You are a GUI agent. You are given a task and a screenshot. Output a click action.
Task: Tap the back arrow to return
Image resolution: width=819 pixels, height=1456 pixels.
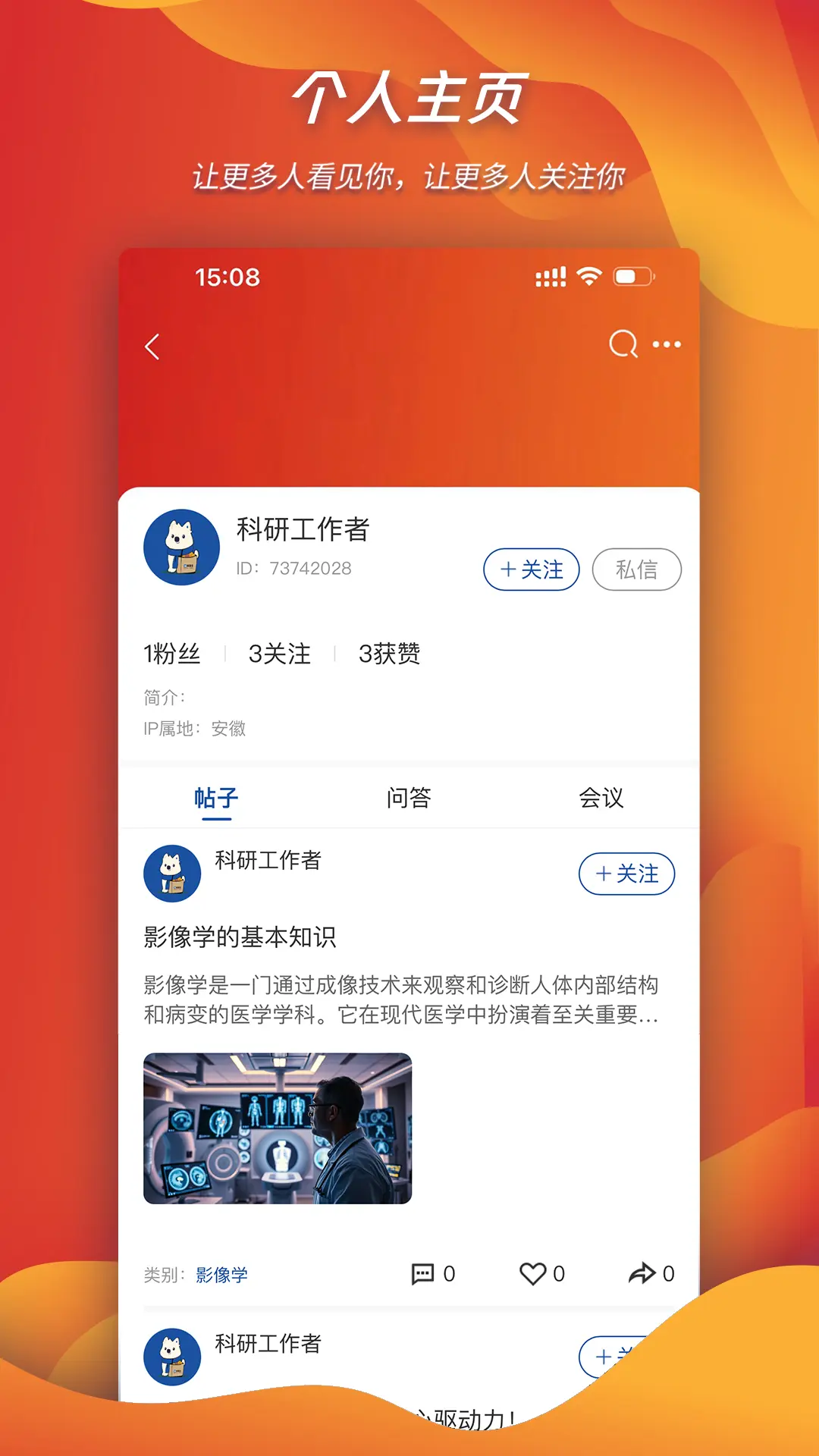coord(152,347)
